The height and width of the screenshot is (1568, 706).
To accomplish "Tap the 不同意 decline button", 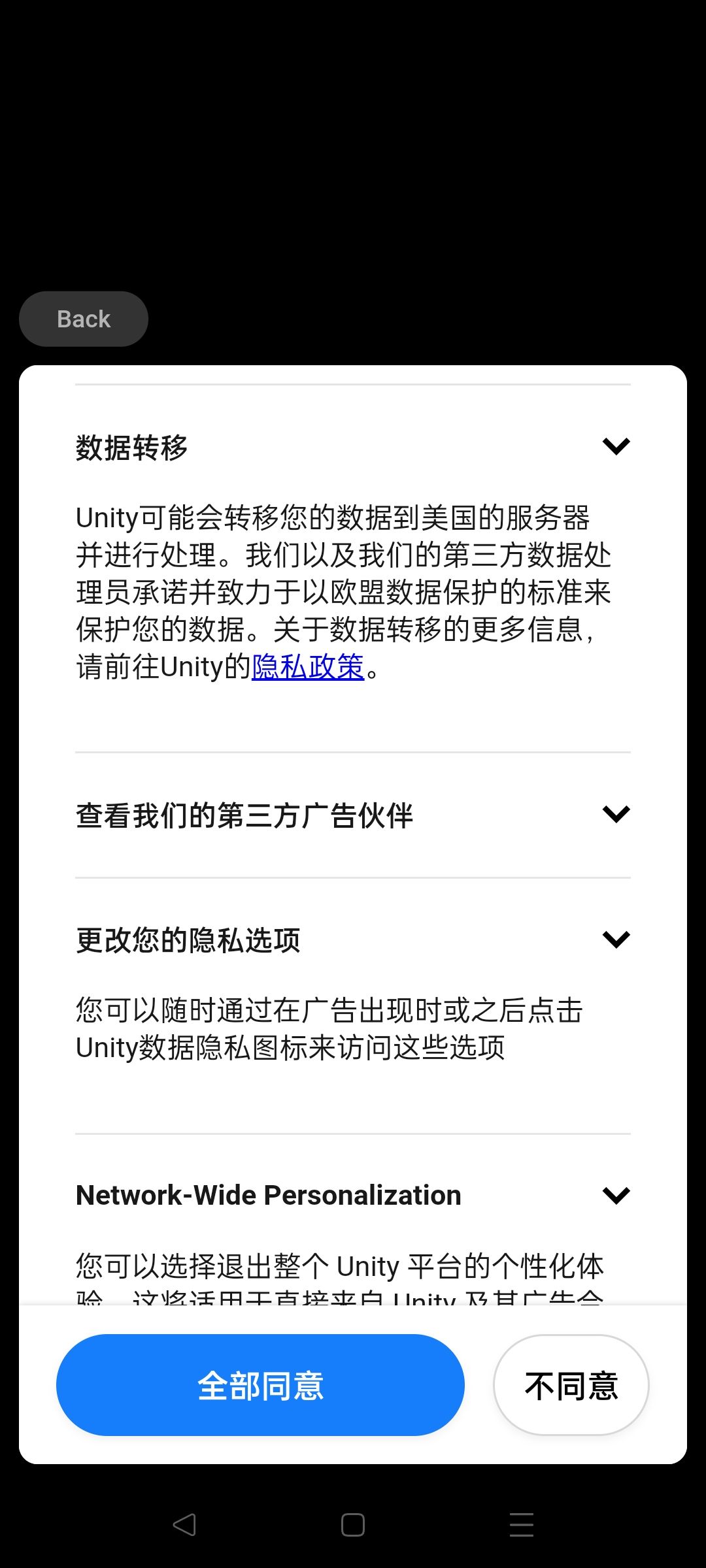I will [570, 1385].
